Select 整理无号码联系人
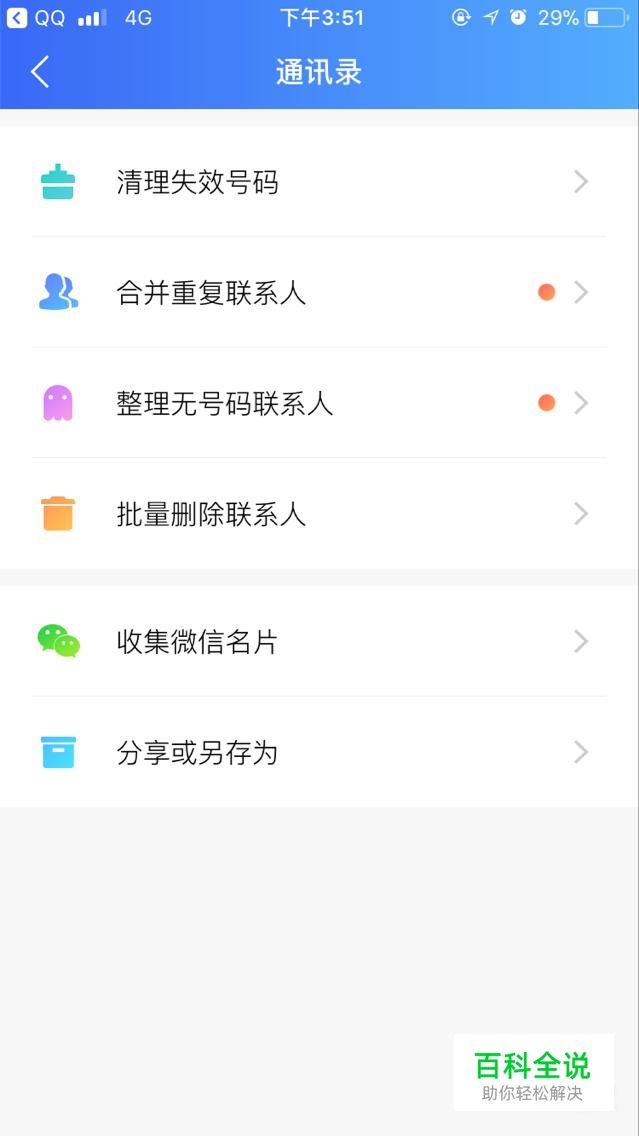The image size is (639, 1136). coord(320,403)
